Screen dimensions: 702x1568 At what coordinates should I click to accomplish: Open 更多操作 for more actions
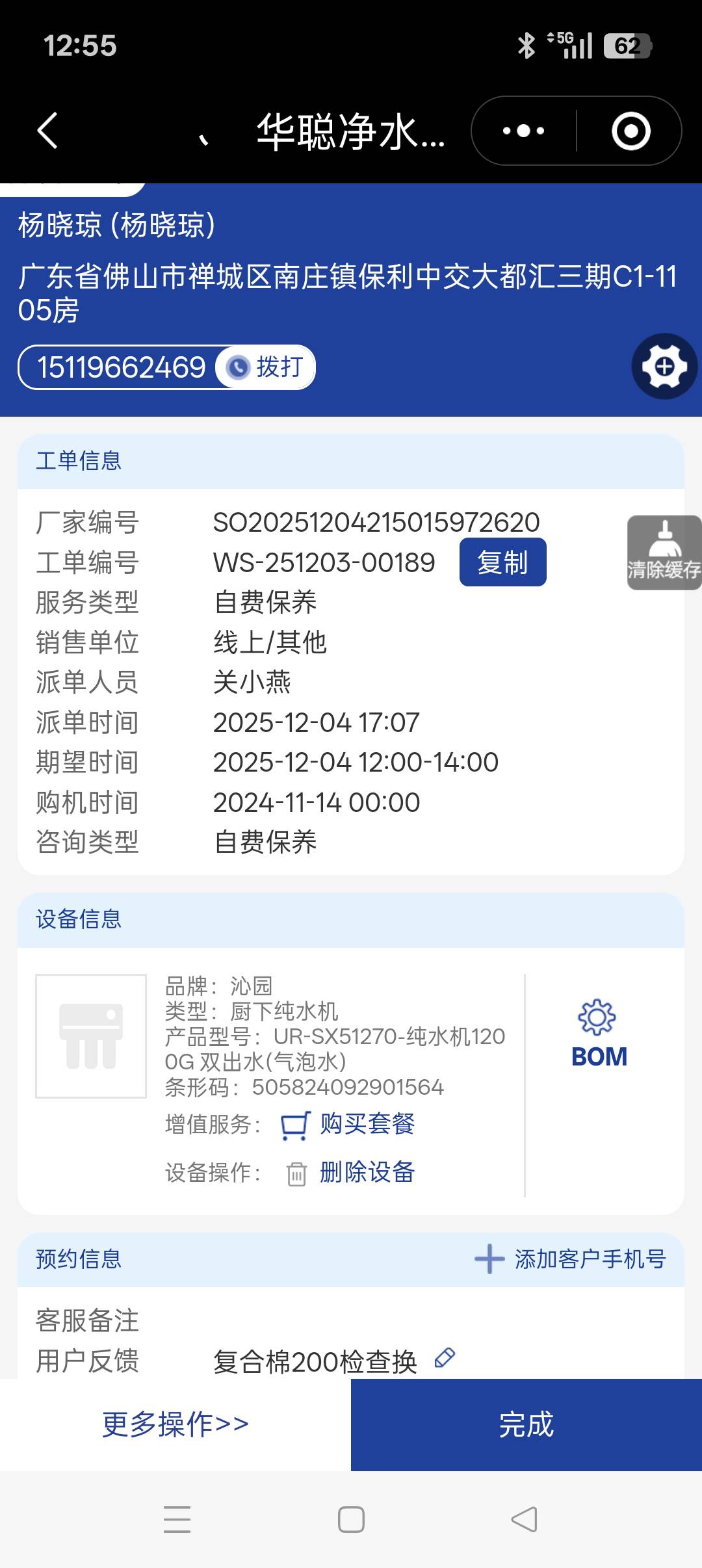point(175,1425)
